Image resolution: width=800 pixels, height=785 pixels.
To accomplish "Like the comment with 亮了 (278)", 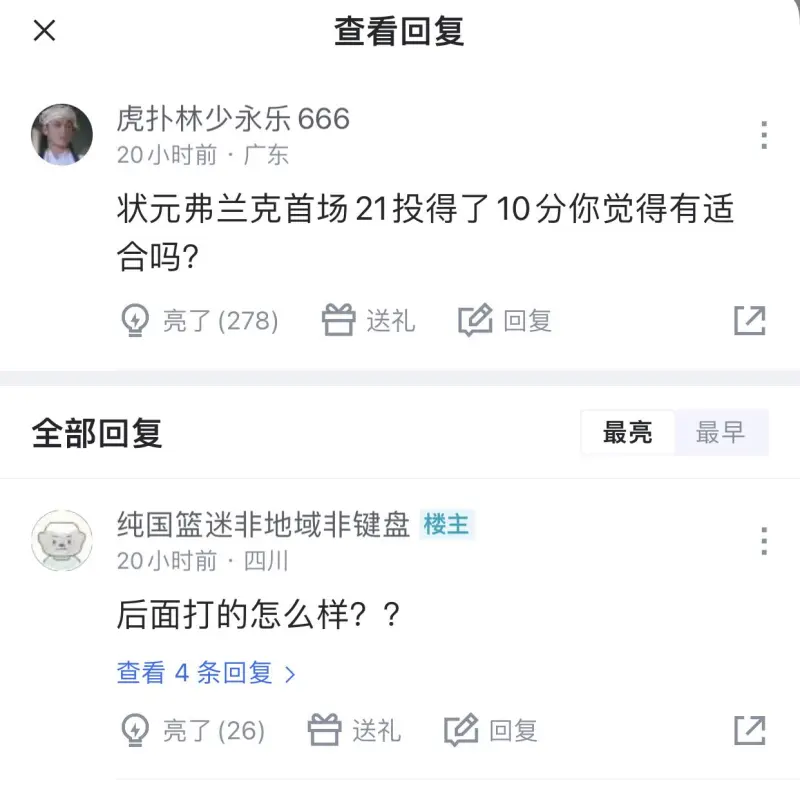I will 199,321.
